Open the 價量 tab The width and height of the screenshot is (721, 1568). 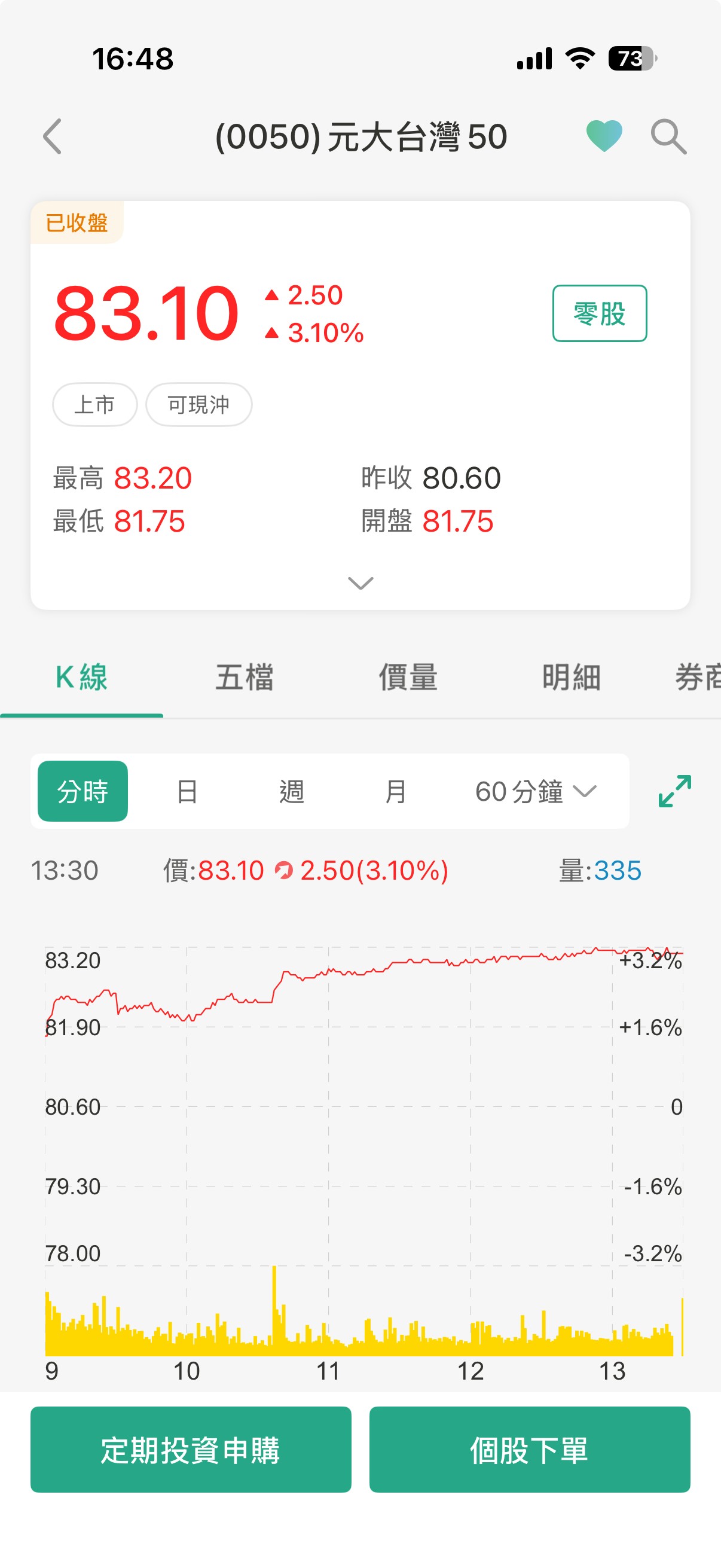408,678
